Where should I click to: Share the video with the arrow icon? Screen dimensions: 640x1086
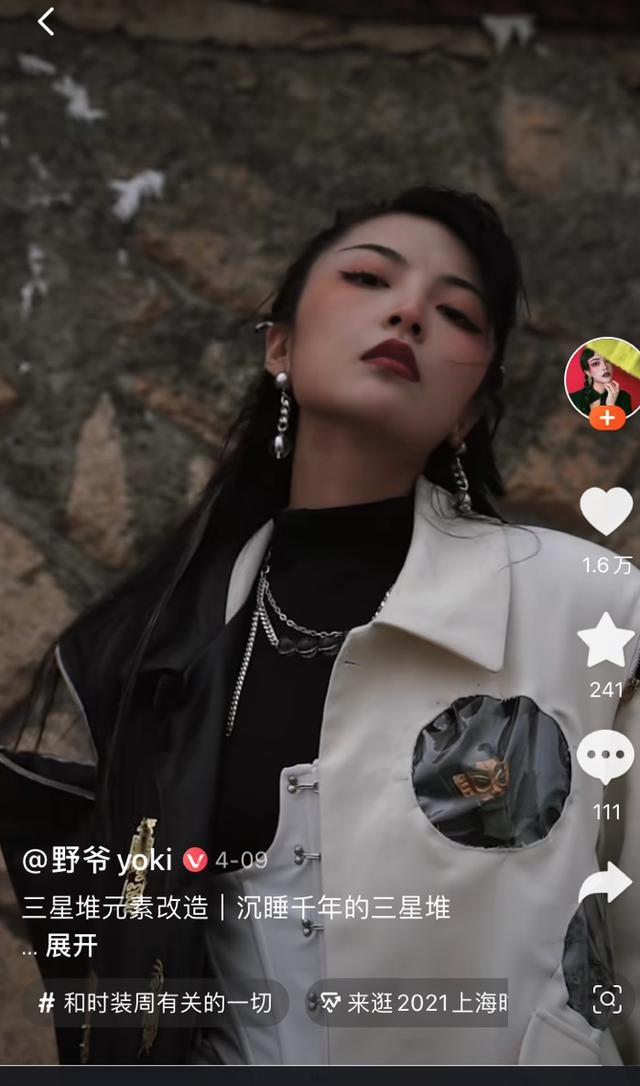pyautogui.click(x=605, y=882)
